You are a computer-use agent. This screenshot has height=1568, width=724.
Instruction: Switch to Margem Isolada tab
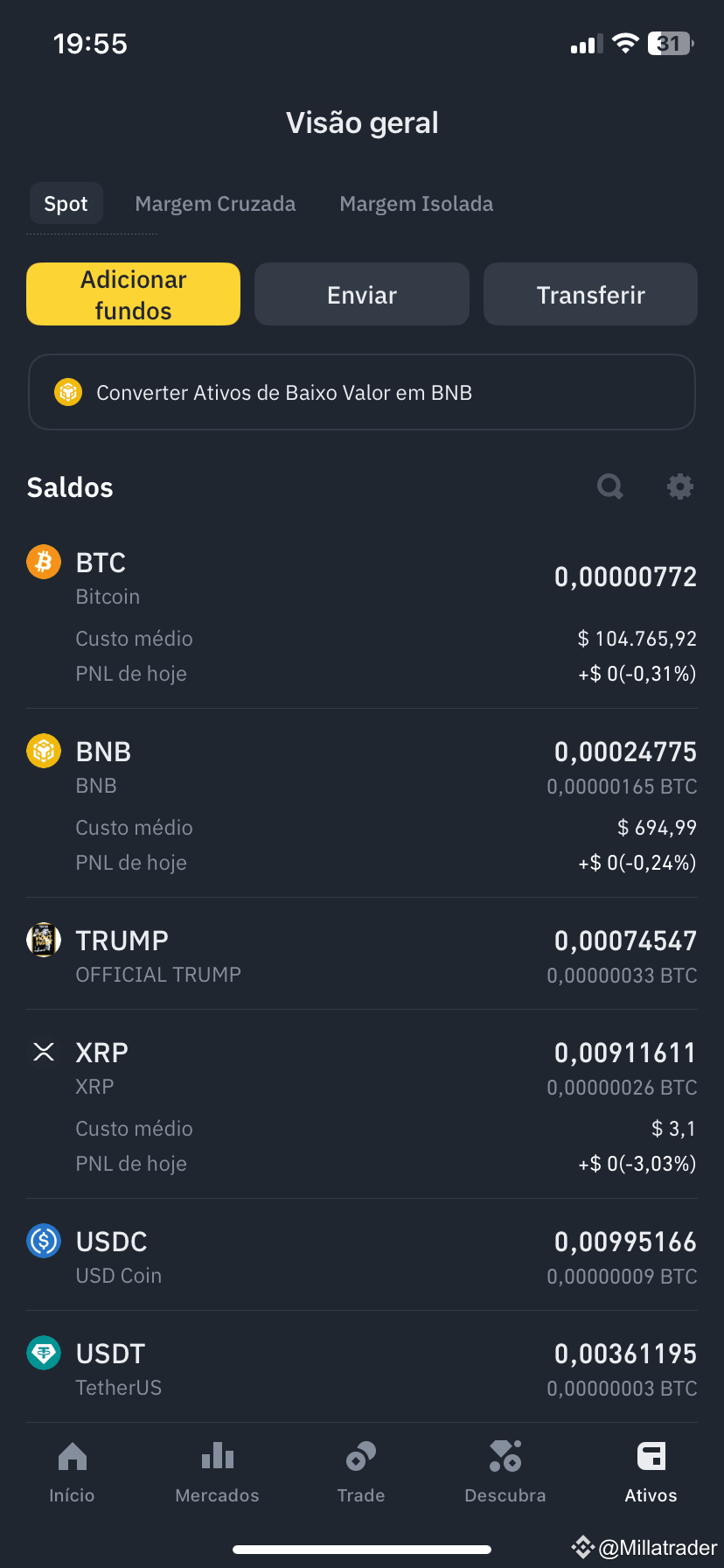click(416, 204)
